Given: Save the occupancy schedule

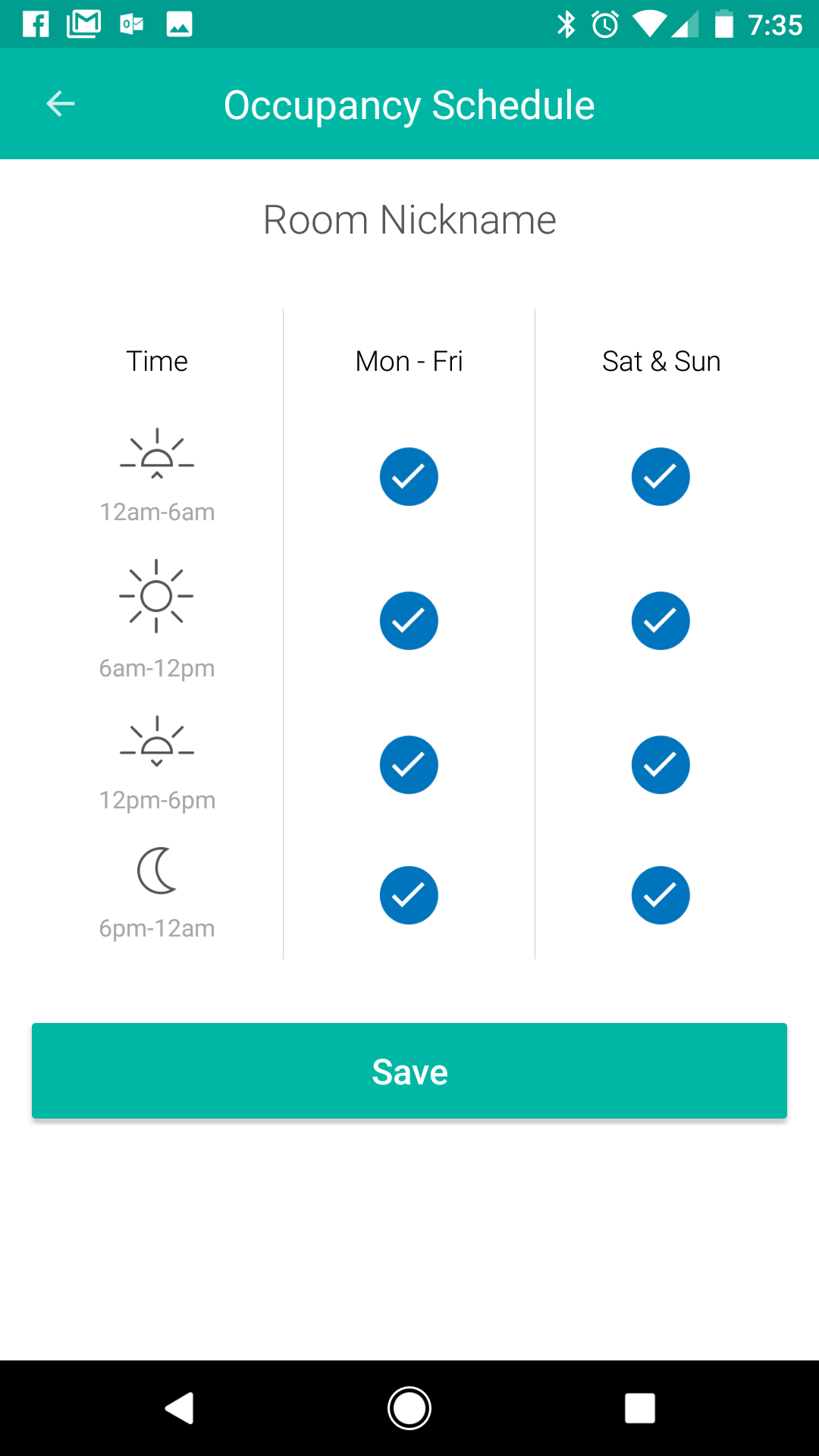Looking at the screenshot, I should pos(409,1071).
